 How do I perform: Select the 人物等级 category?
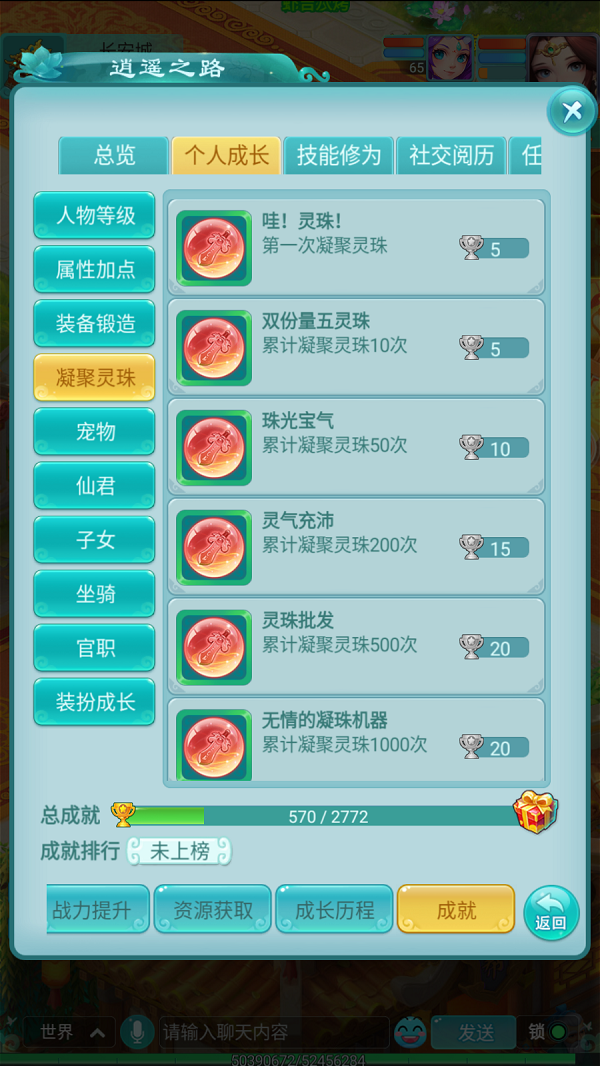(x=95, y=215)
